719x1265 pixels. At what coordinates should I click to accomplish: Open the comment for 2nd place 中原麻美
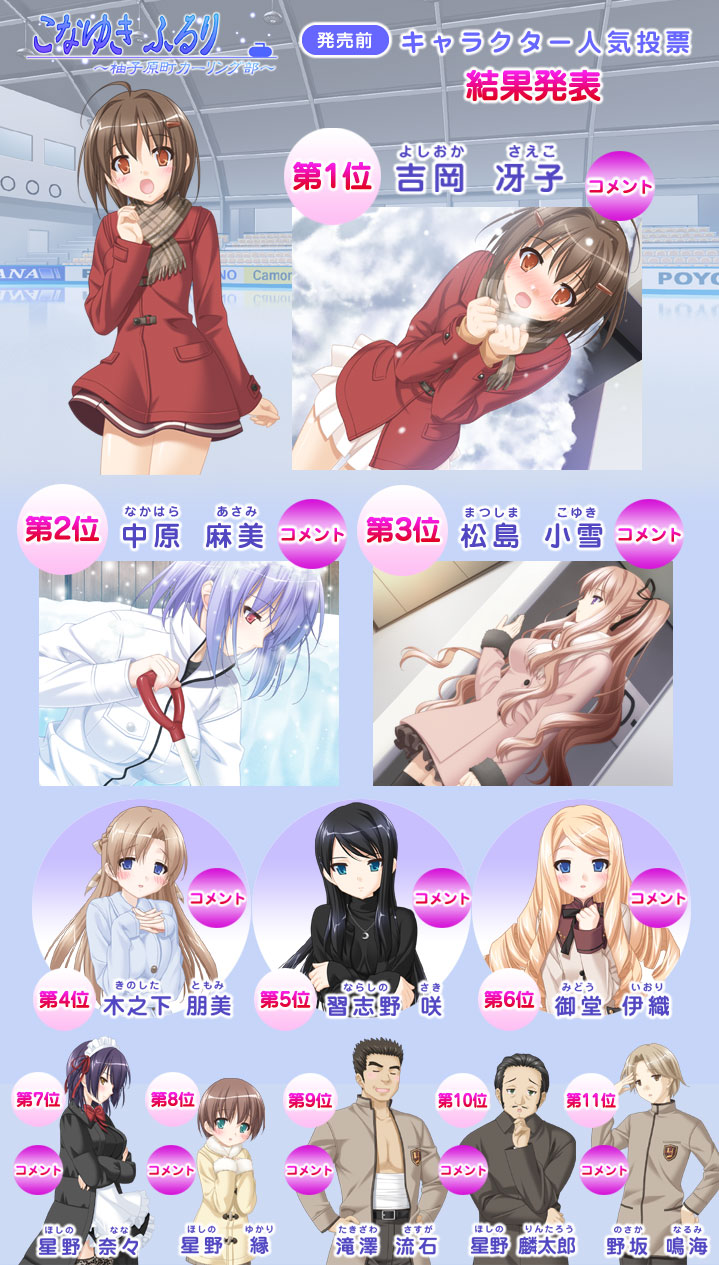pyautogui.click(x=312, y=534)
